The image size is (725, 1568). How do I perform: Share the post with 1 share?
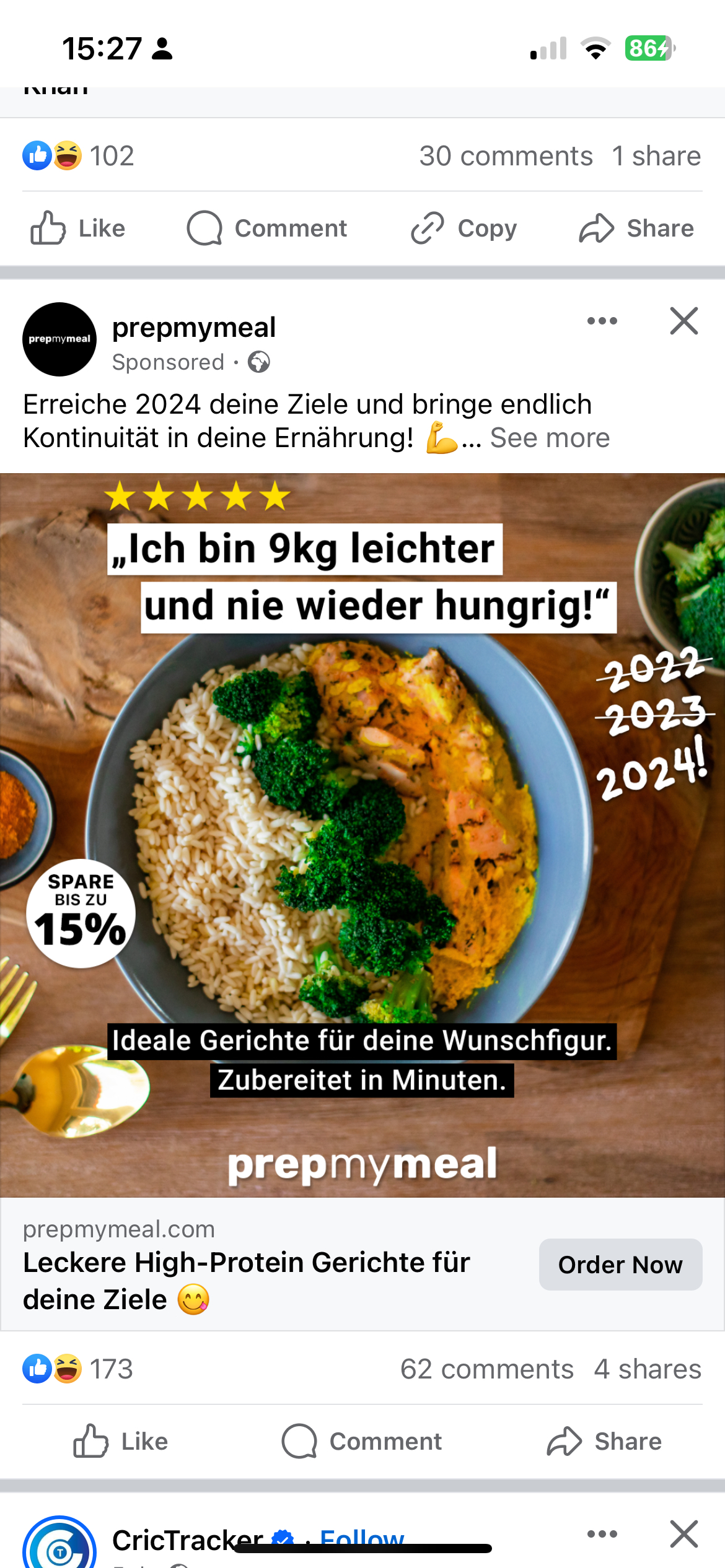(636, 229)
